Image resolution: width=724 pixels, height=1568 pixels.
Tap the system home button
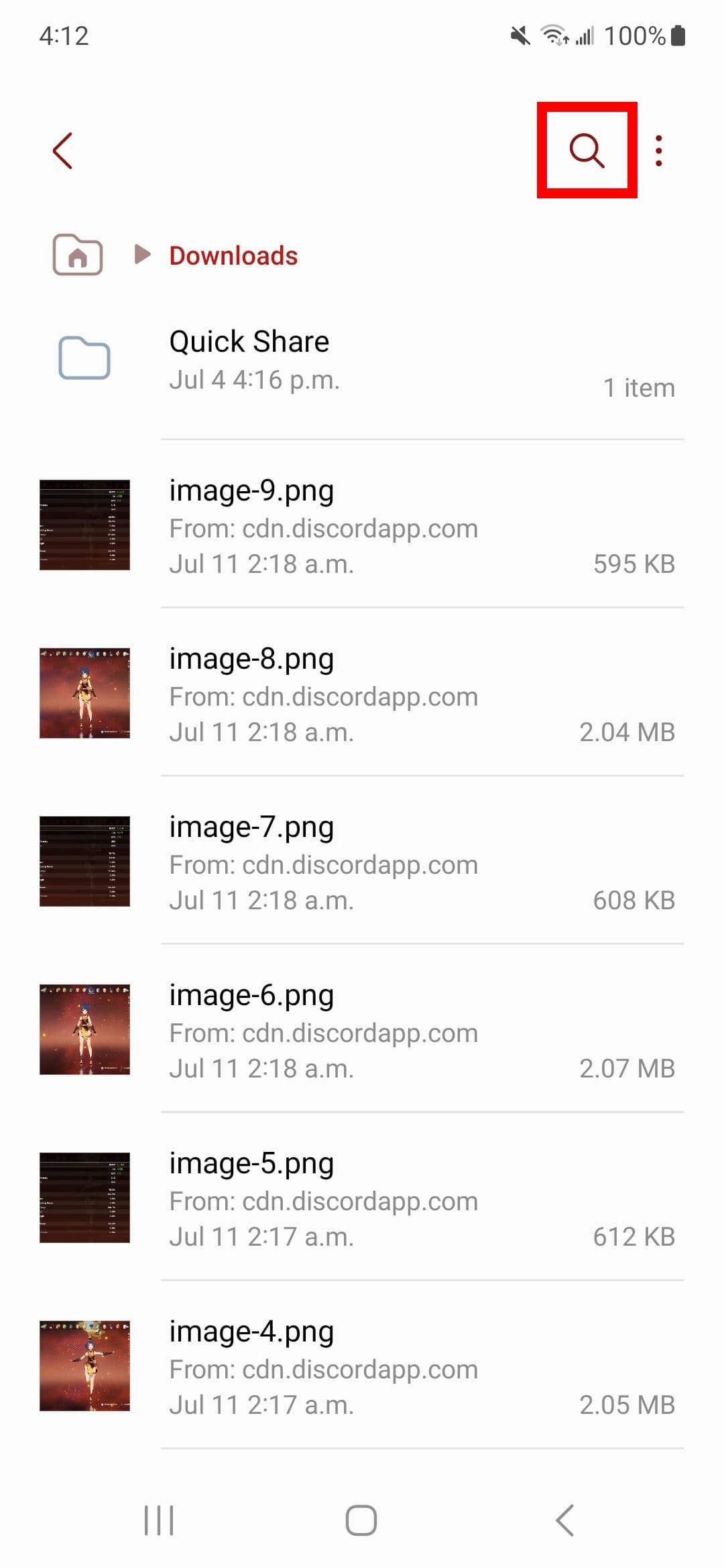coord(361,1520)
